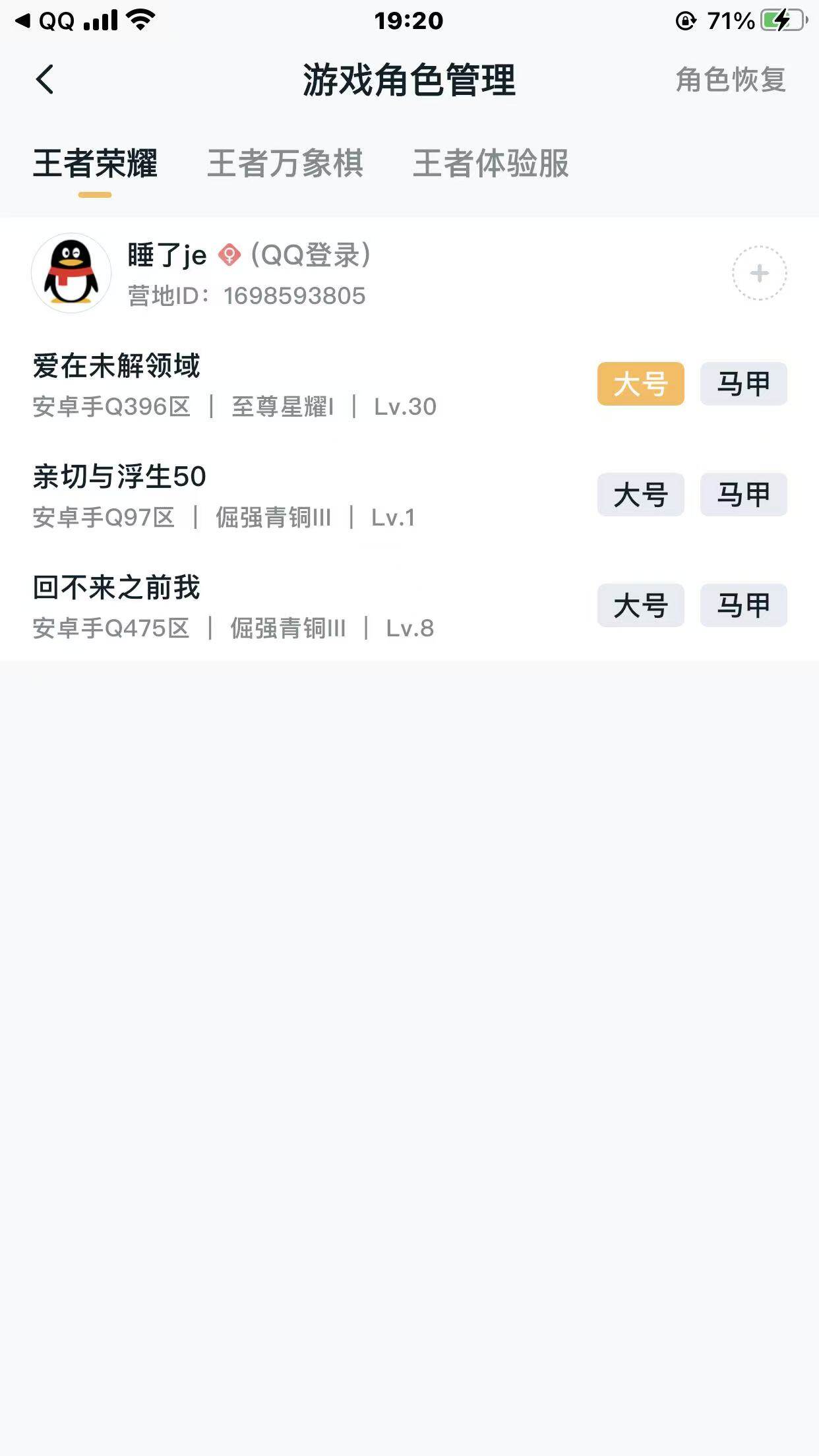Mark 回不来之前我 as 马甲

[x=743, y=605]
